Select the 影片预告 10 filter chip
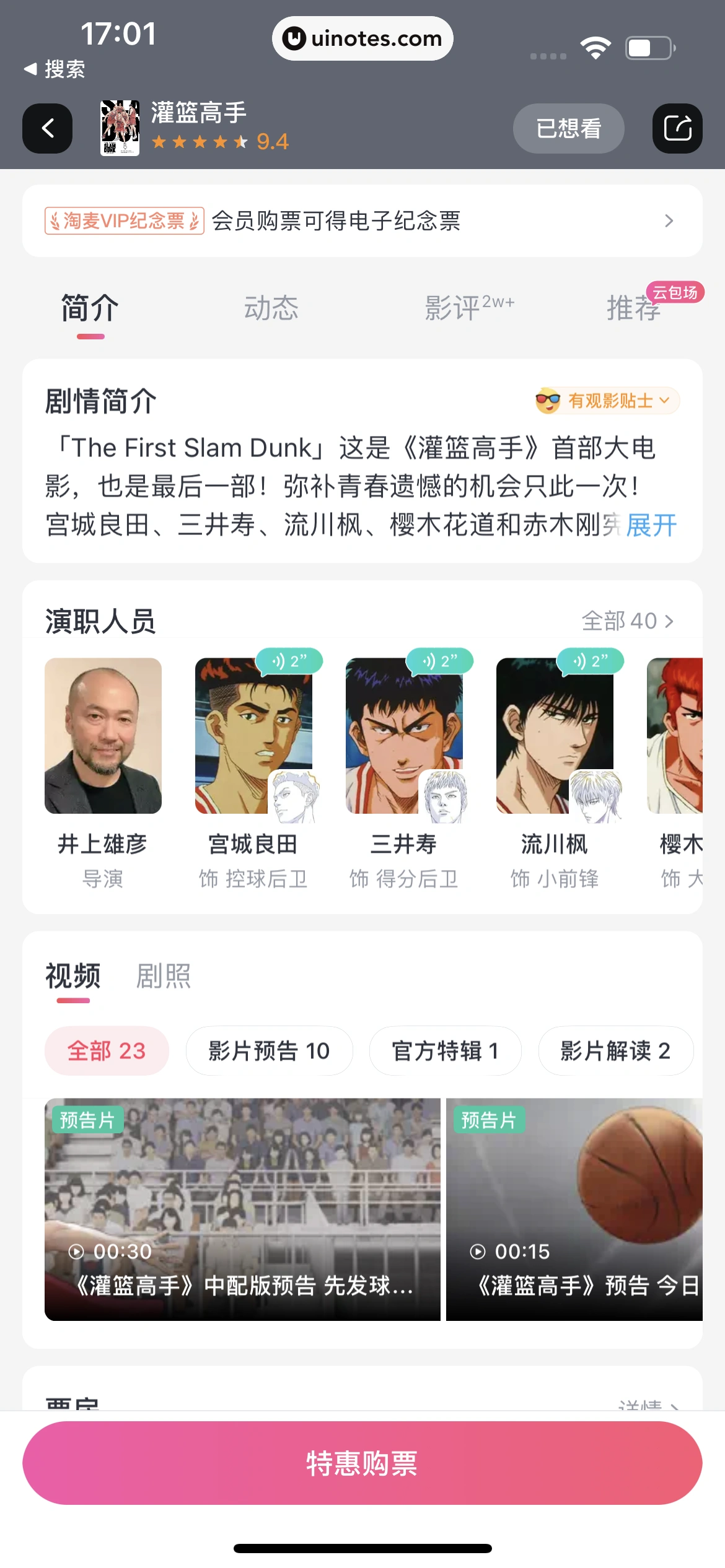The width and height of the screenshot is (725, 1568). click(x=269, y=1050)
